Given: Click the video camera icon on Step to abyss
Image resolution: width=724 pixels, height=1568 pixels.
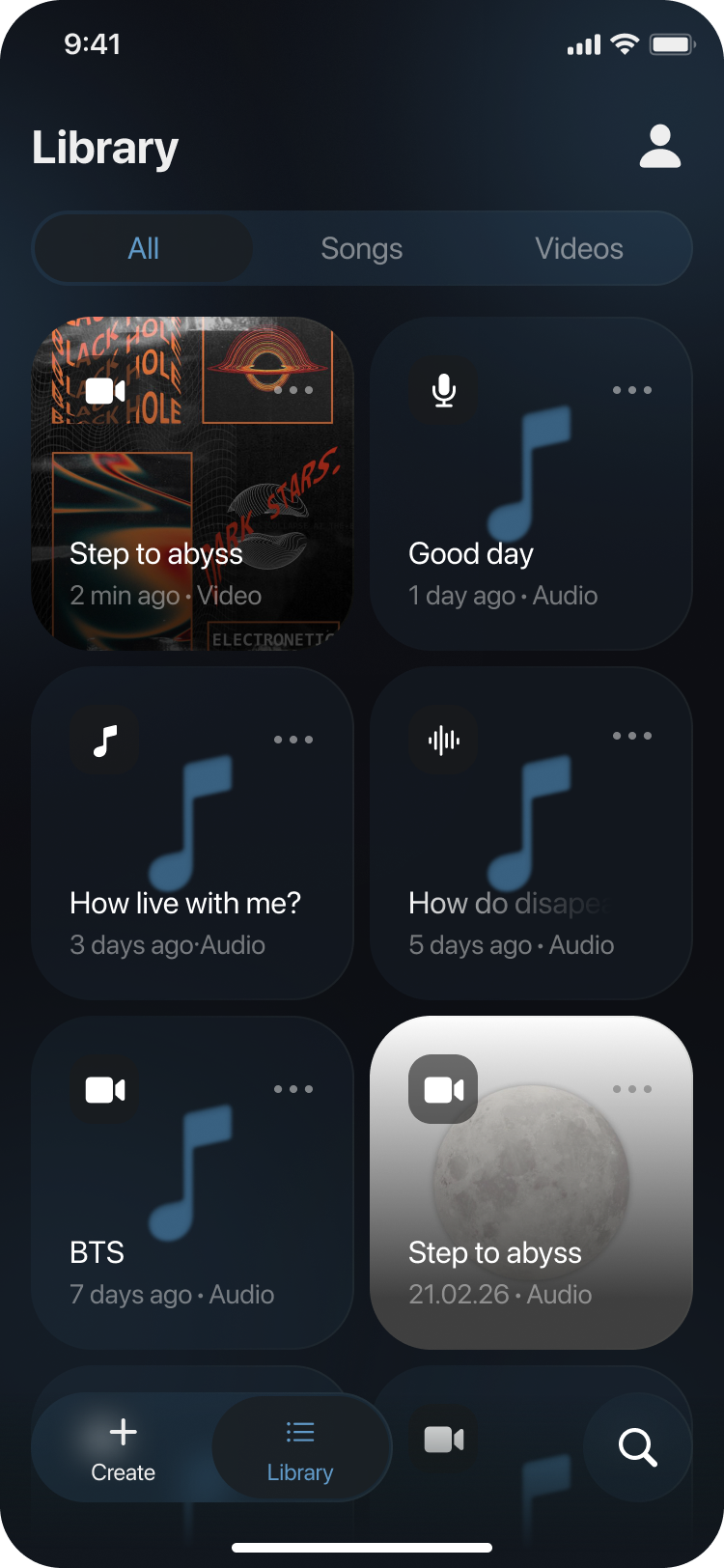Looking at the screenshot, I should [x=104, y=390].
